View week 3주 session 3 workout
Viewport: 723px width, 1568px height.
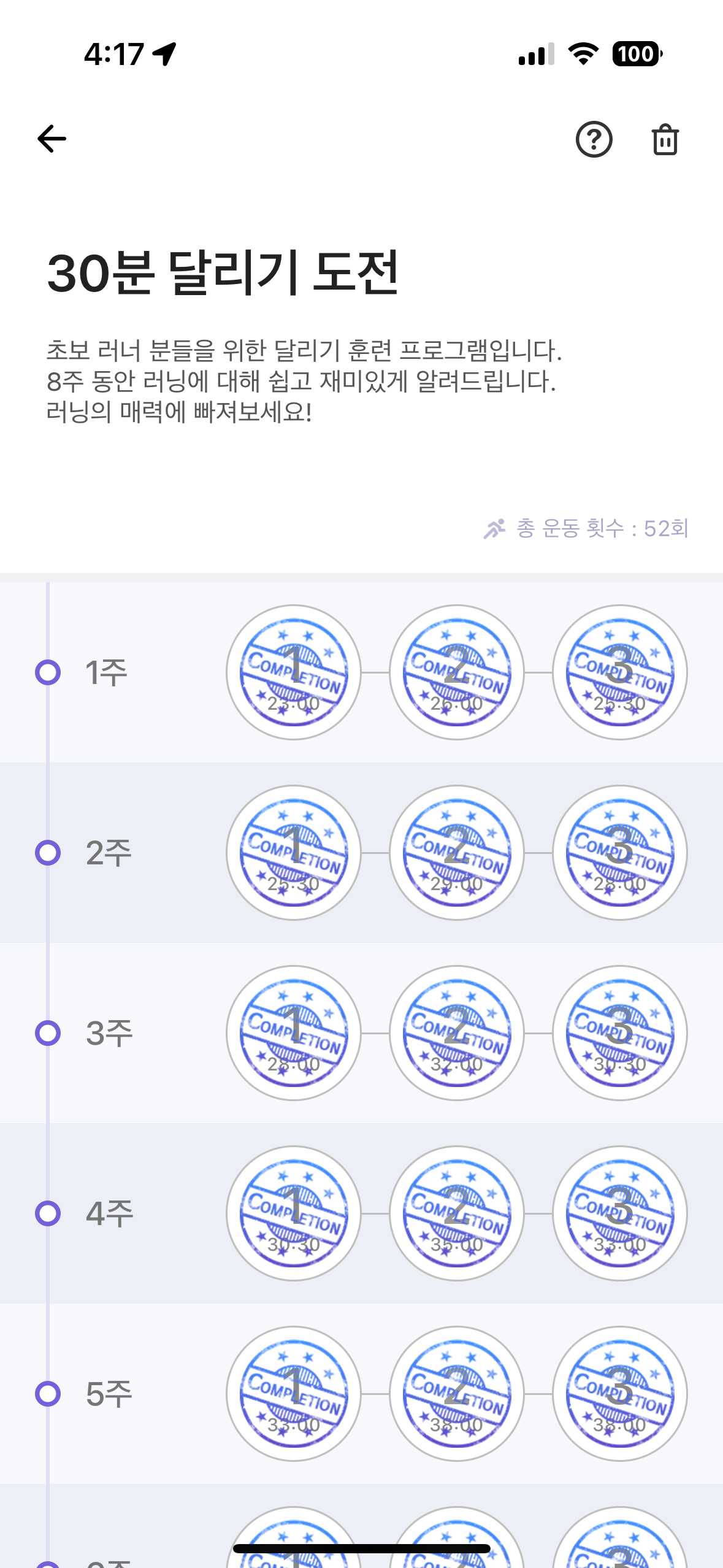point(619,1033)
